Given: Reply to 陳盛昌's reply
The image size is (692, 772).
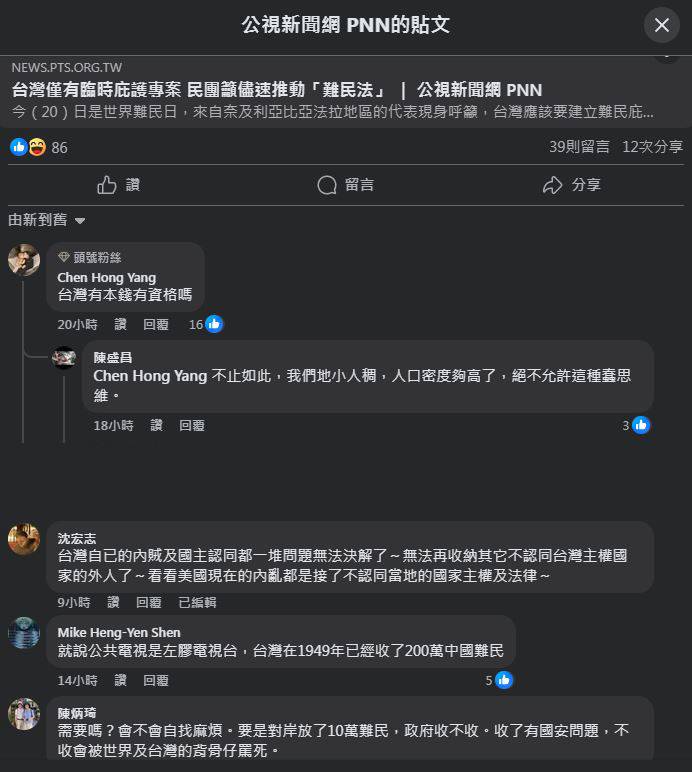Looking at the screenshot, I should coord(192,425).
